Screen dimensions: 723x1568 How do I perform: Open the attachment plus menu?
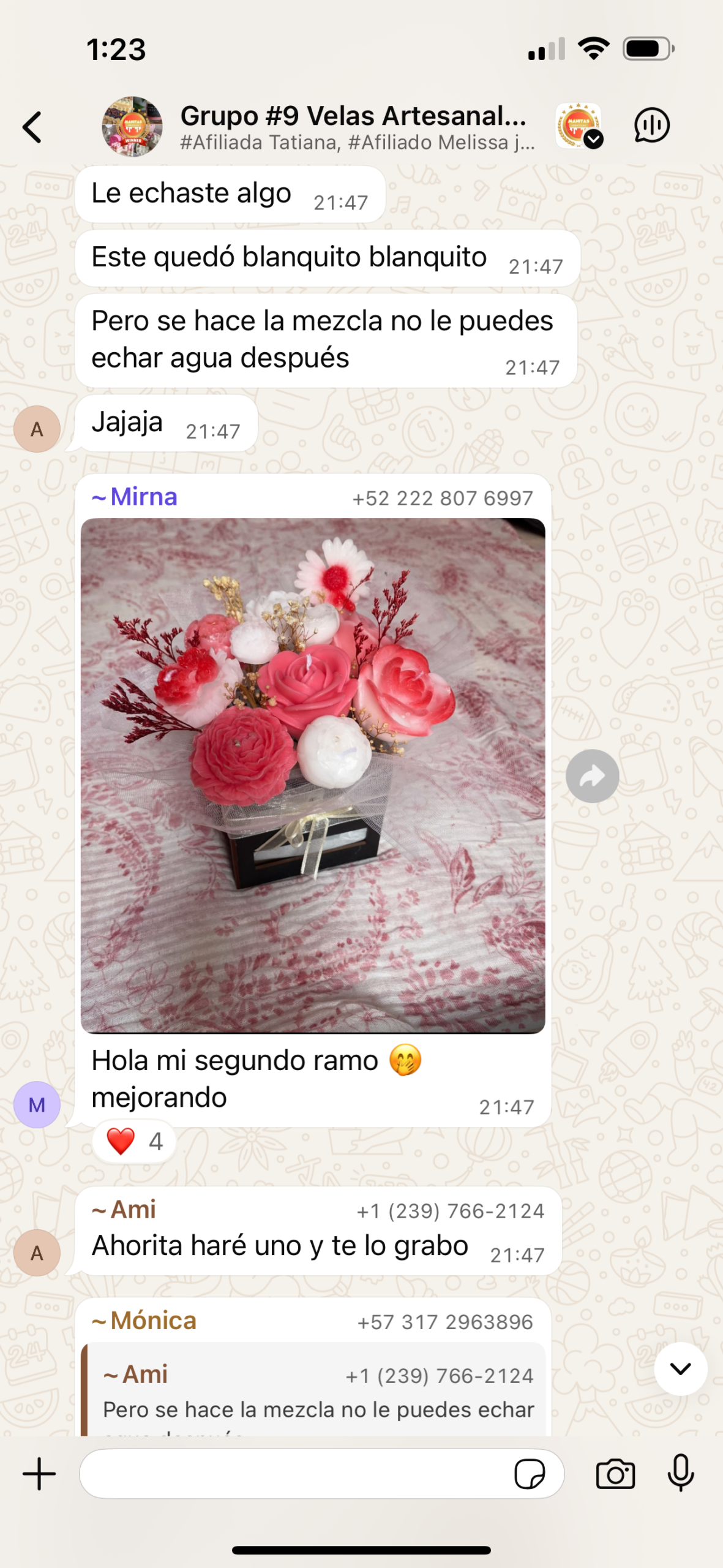click(x=39, y=1474)
